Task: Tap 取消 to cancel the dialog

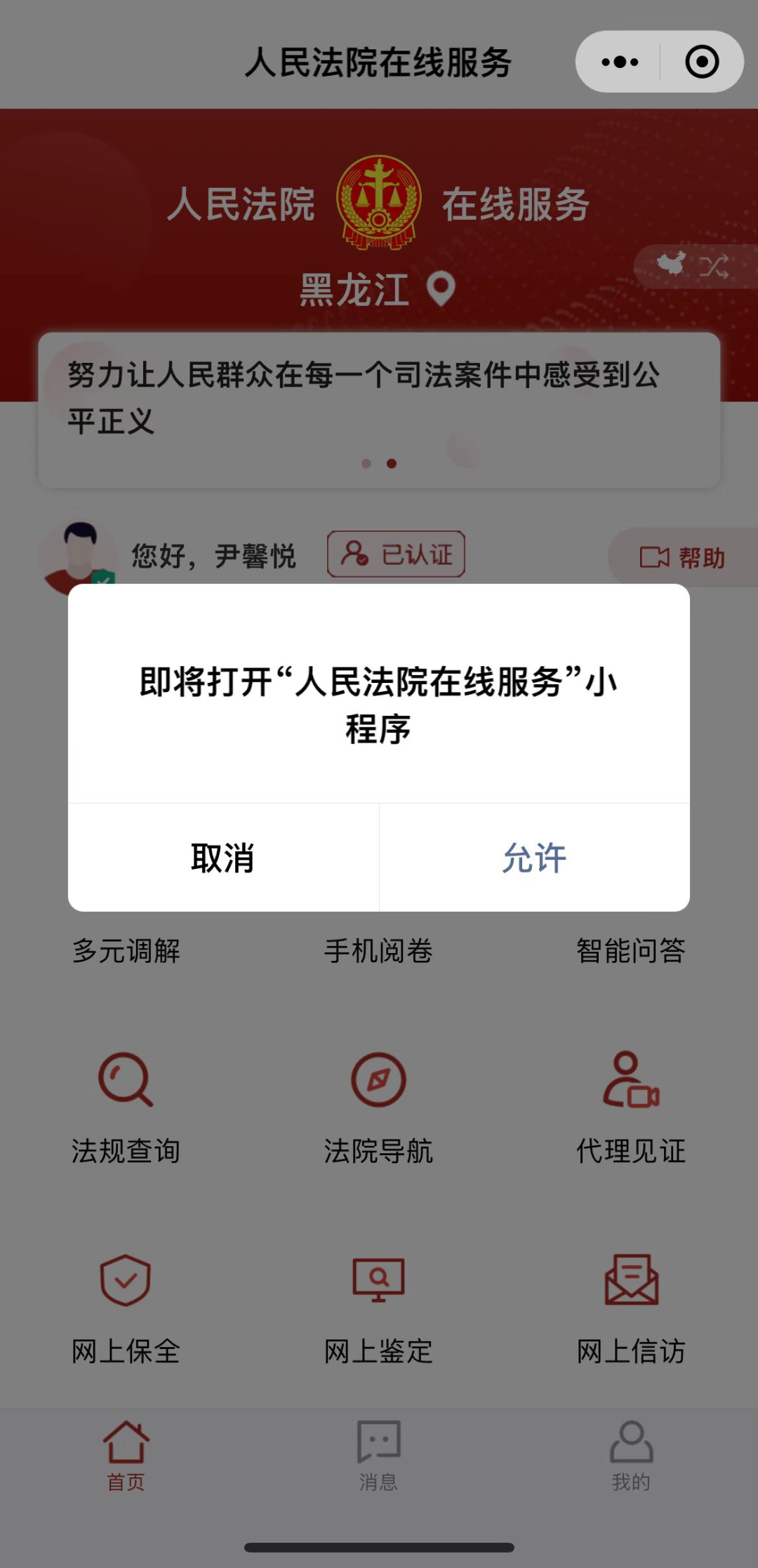Action: (x=222, y=858)
